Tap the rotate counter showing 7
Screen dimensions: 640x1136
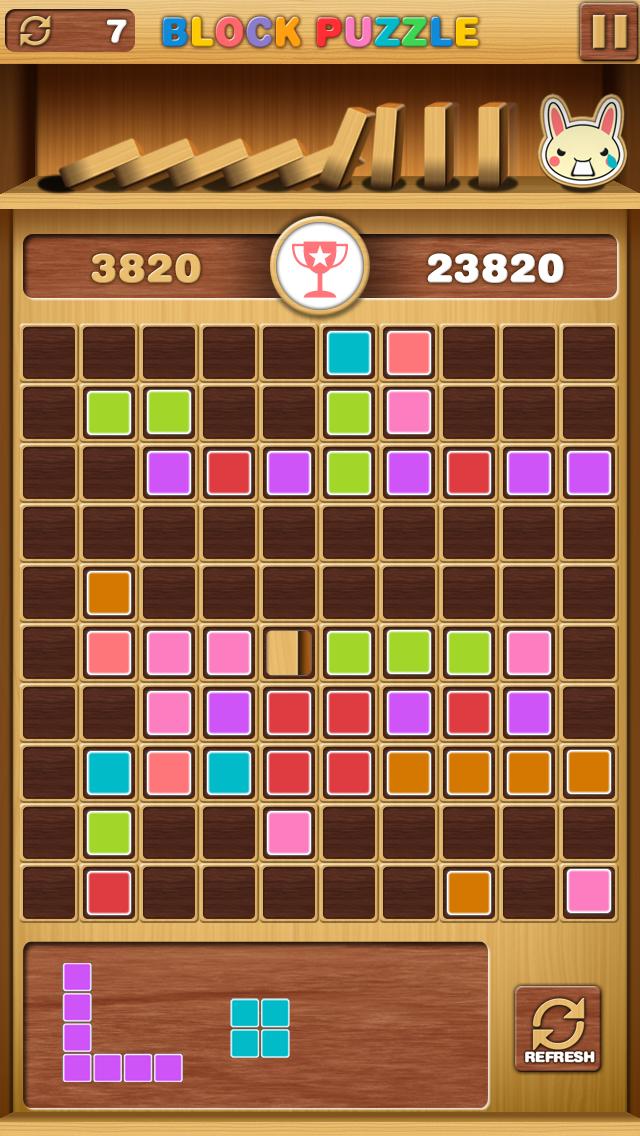pyautogui.click(x=70, y=31)
